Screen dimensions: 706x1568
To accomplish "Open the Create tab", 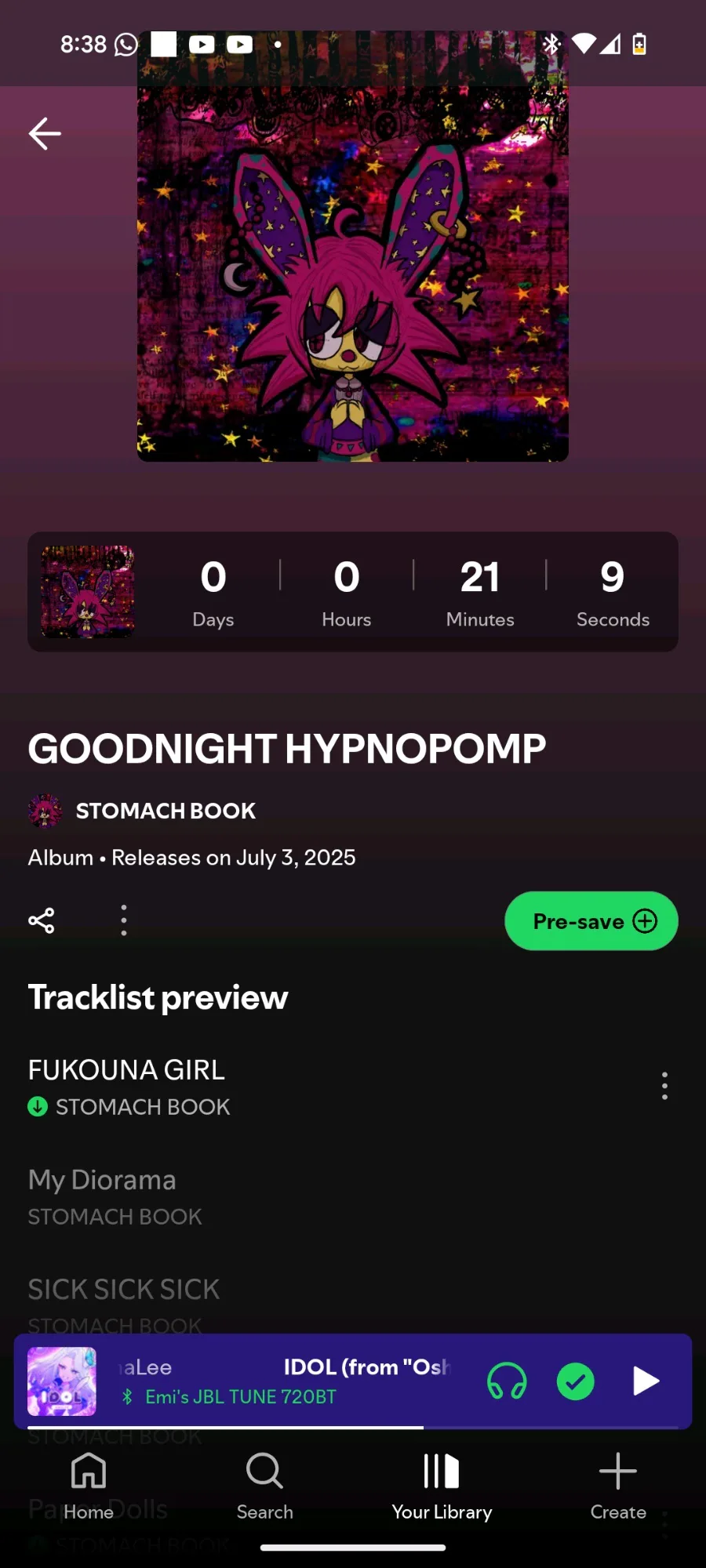I will click(618, 1486).
